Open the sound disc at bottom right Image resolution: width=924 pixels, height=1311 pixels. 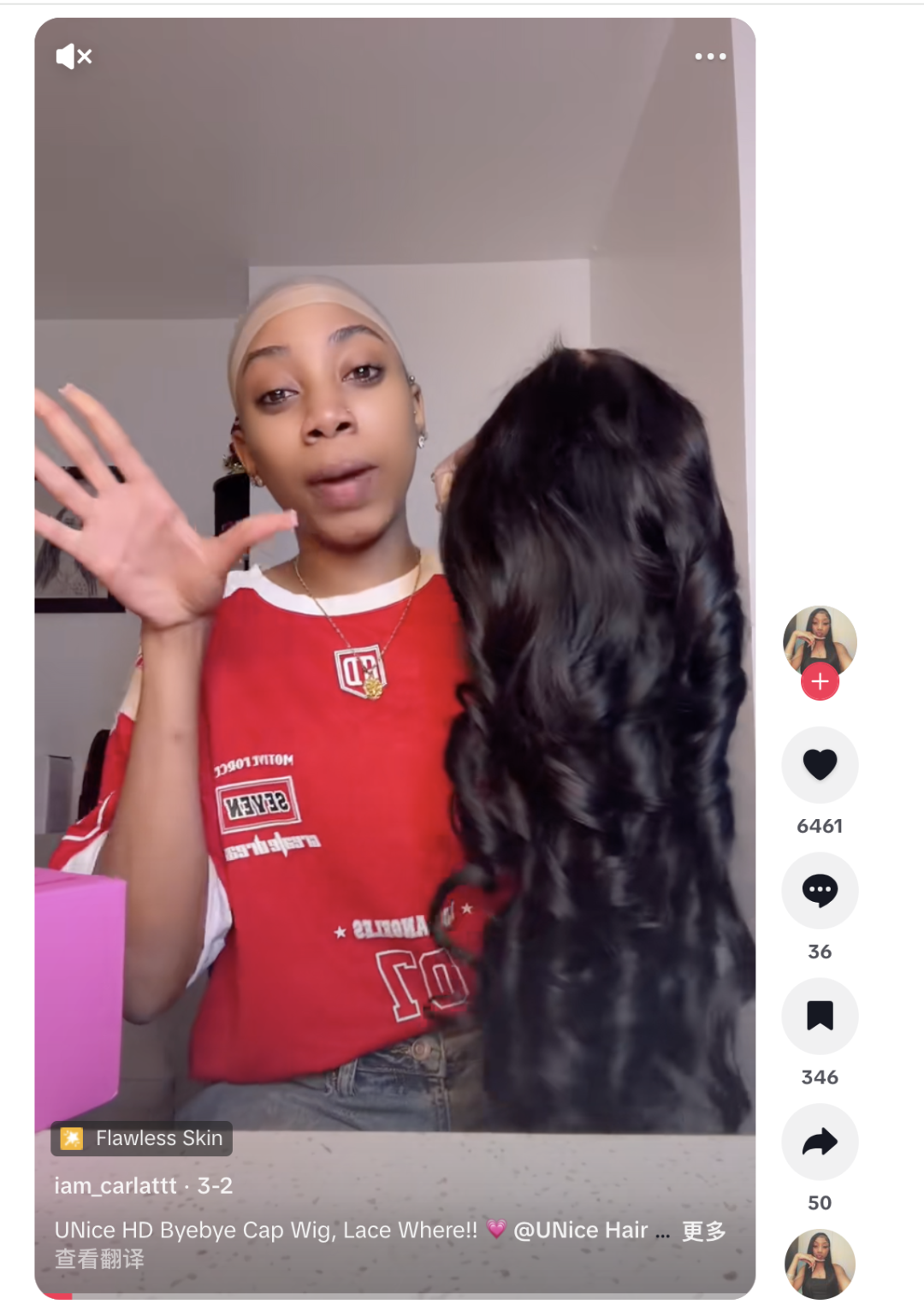(820, 1265)
